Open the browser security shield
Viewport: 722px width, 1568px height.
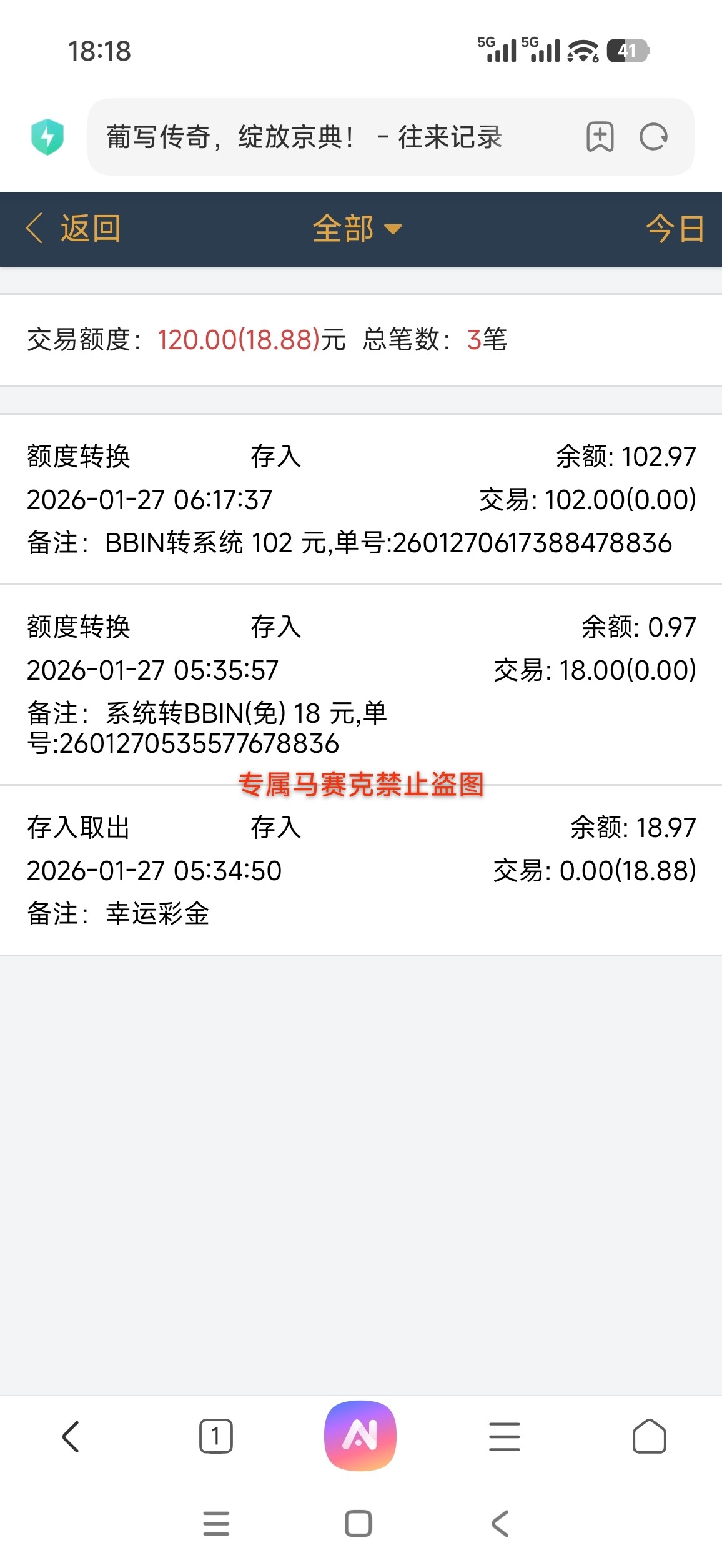pos(47,137)
